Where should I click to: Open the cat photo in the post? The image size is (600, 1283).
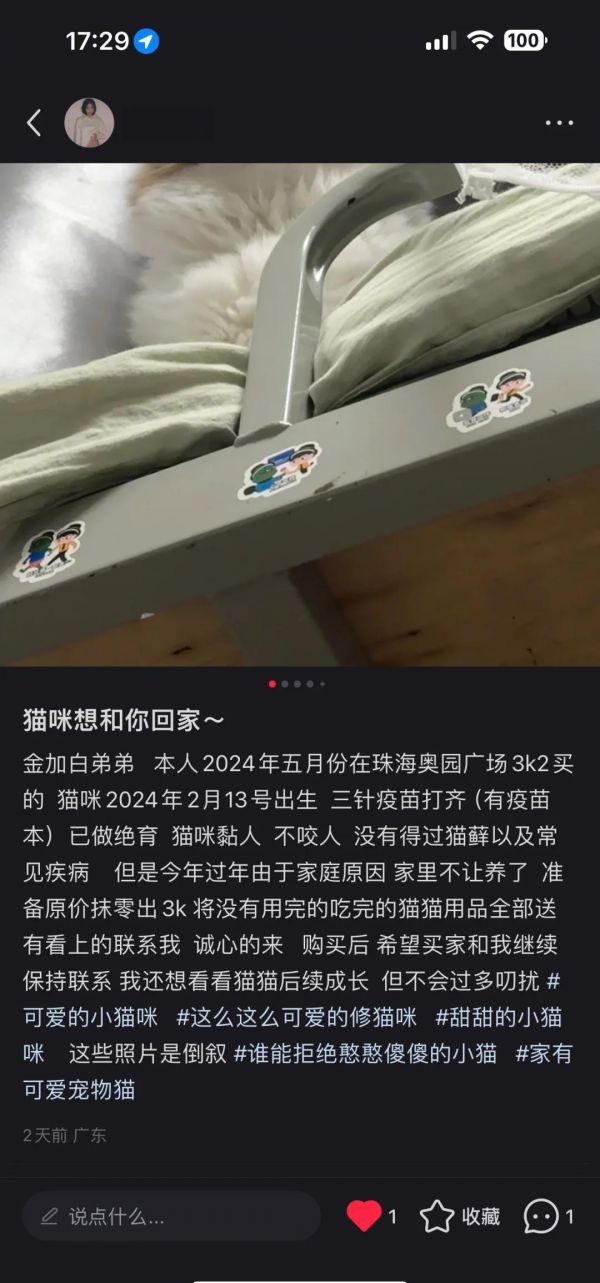pos(300,414)
